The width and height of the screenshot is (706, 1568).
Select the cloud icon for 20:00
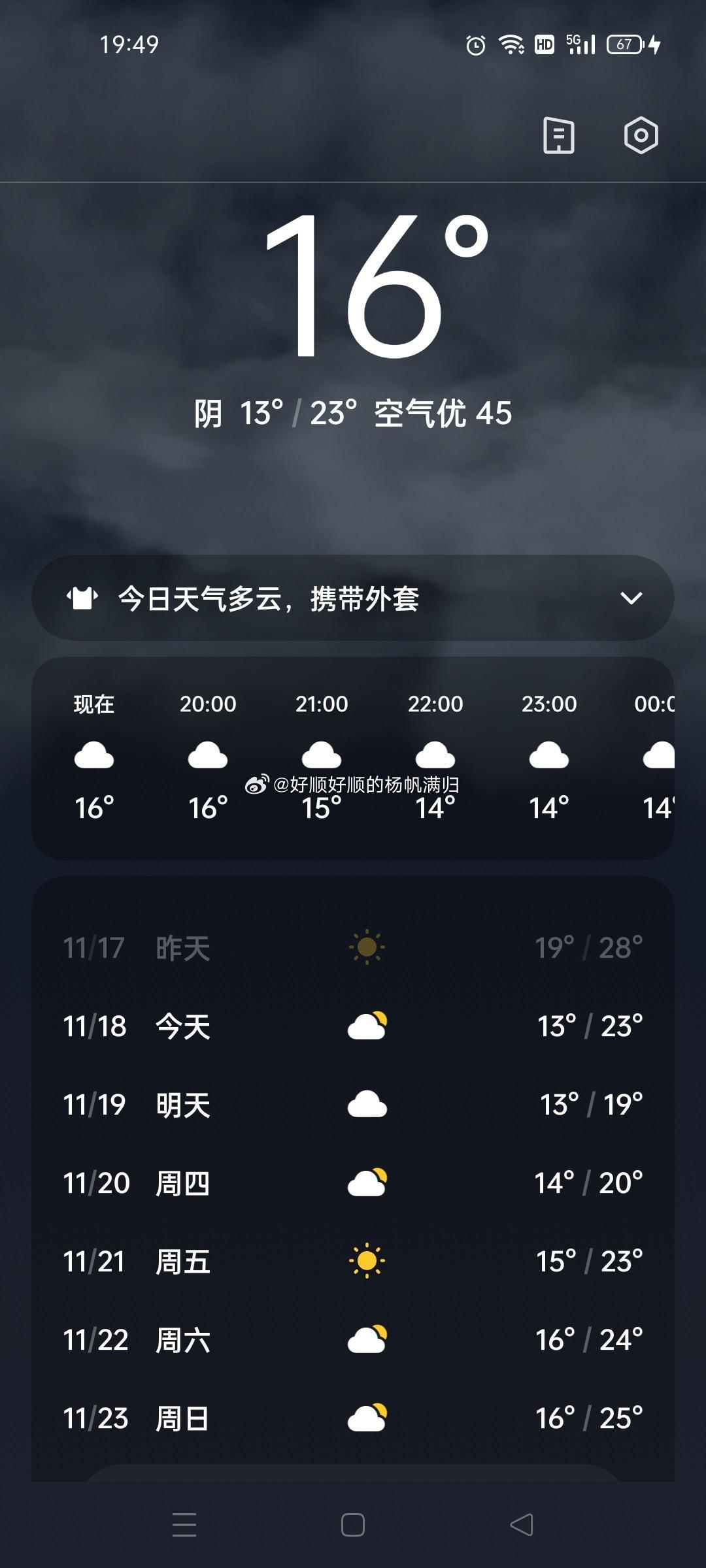point(208,756)
